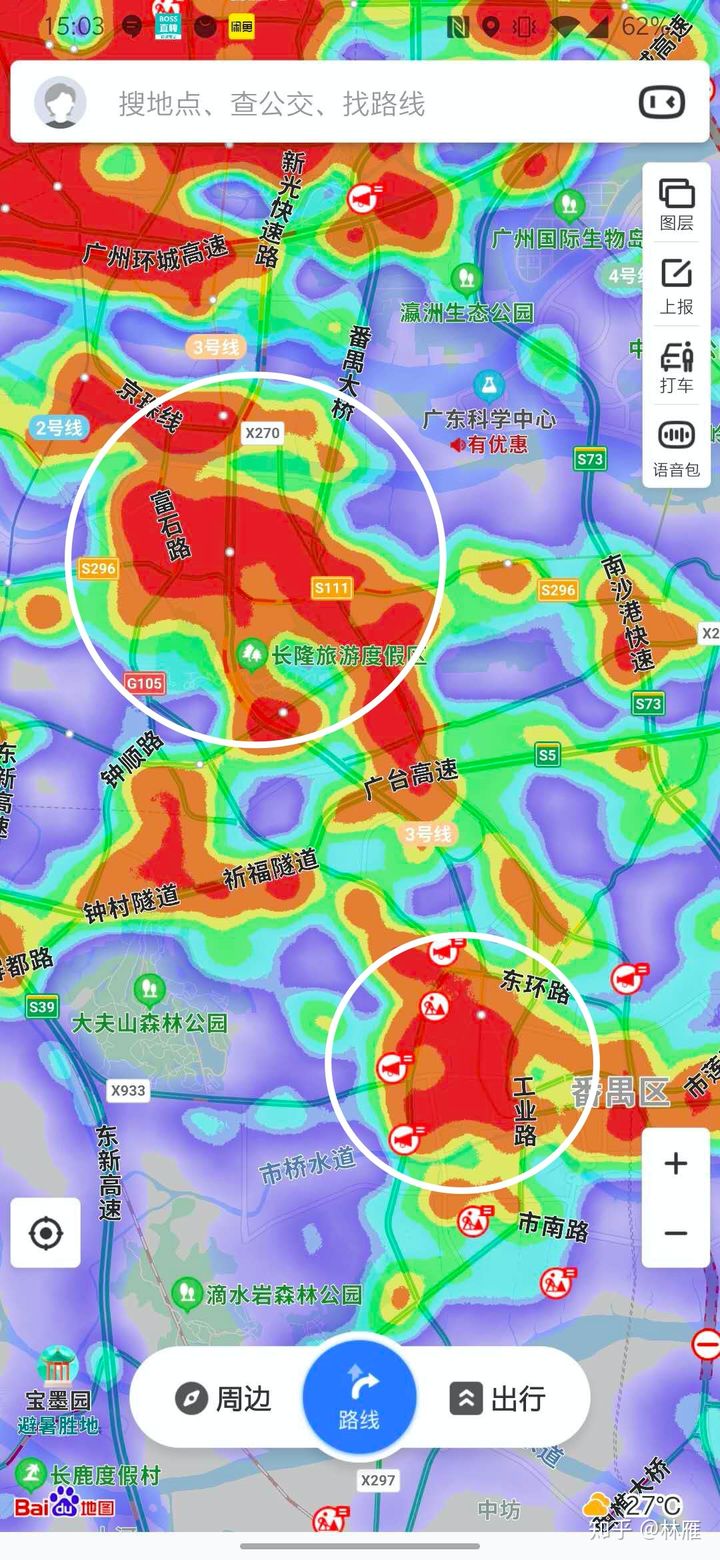Open the 上报 report option
Image resolution: width=720 pixels, height=1560 pixels.
676,287
